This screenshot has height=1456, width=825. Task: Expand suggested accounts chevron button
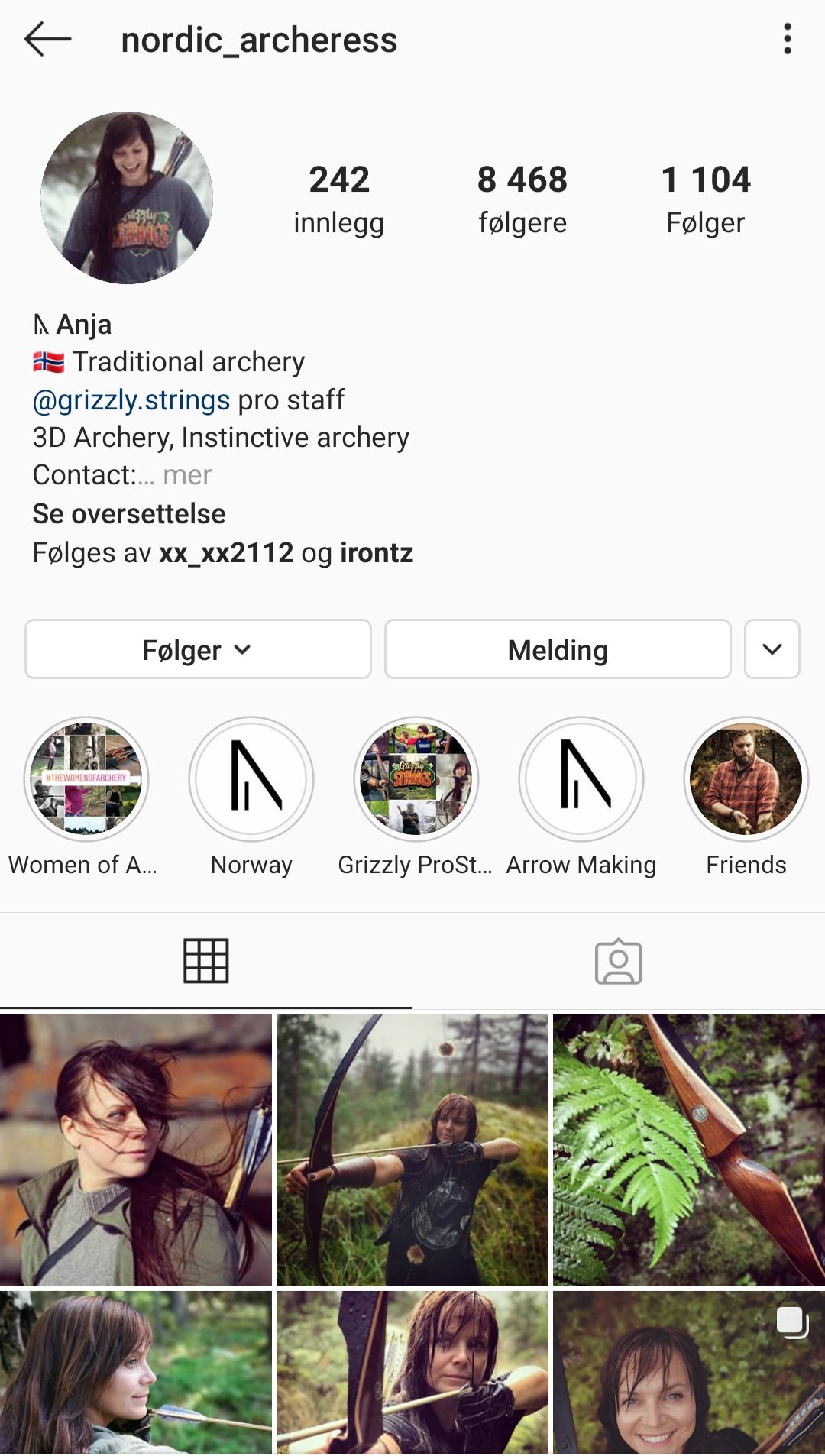click(772, 650)
